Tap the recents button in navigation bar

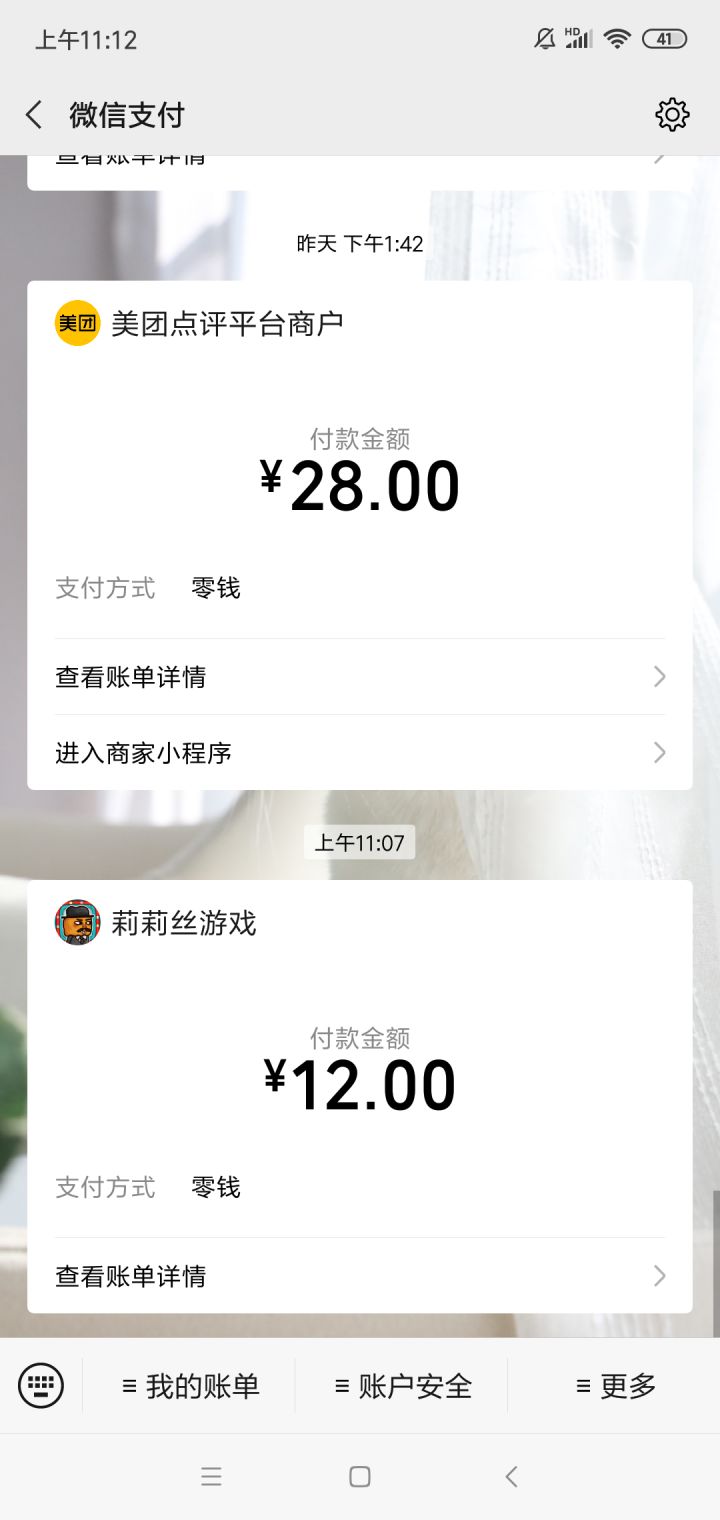[211, 1476]
